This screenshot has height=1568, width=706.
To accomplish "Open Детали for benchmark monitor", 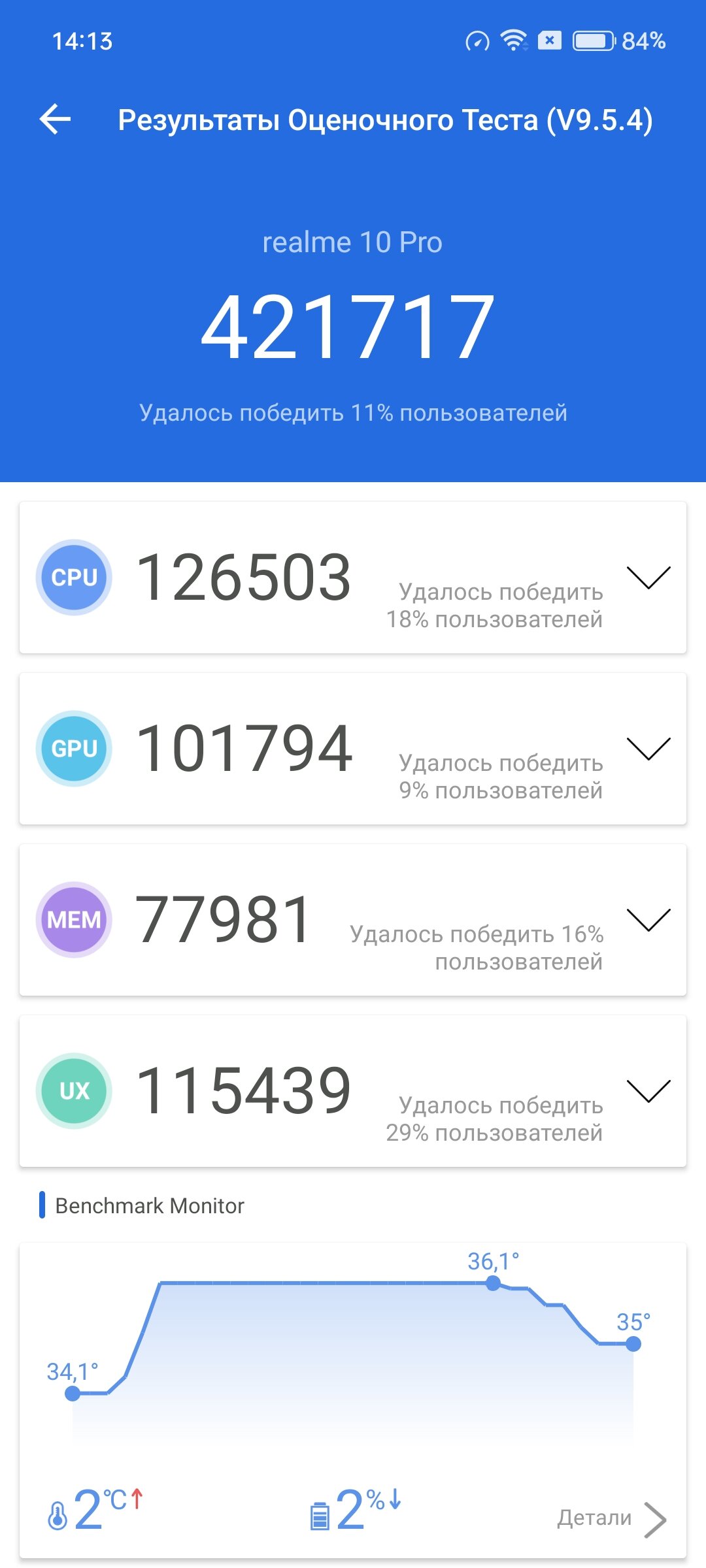I will pos(612,1518).
